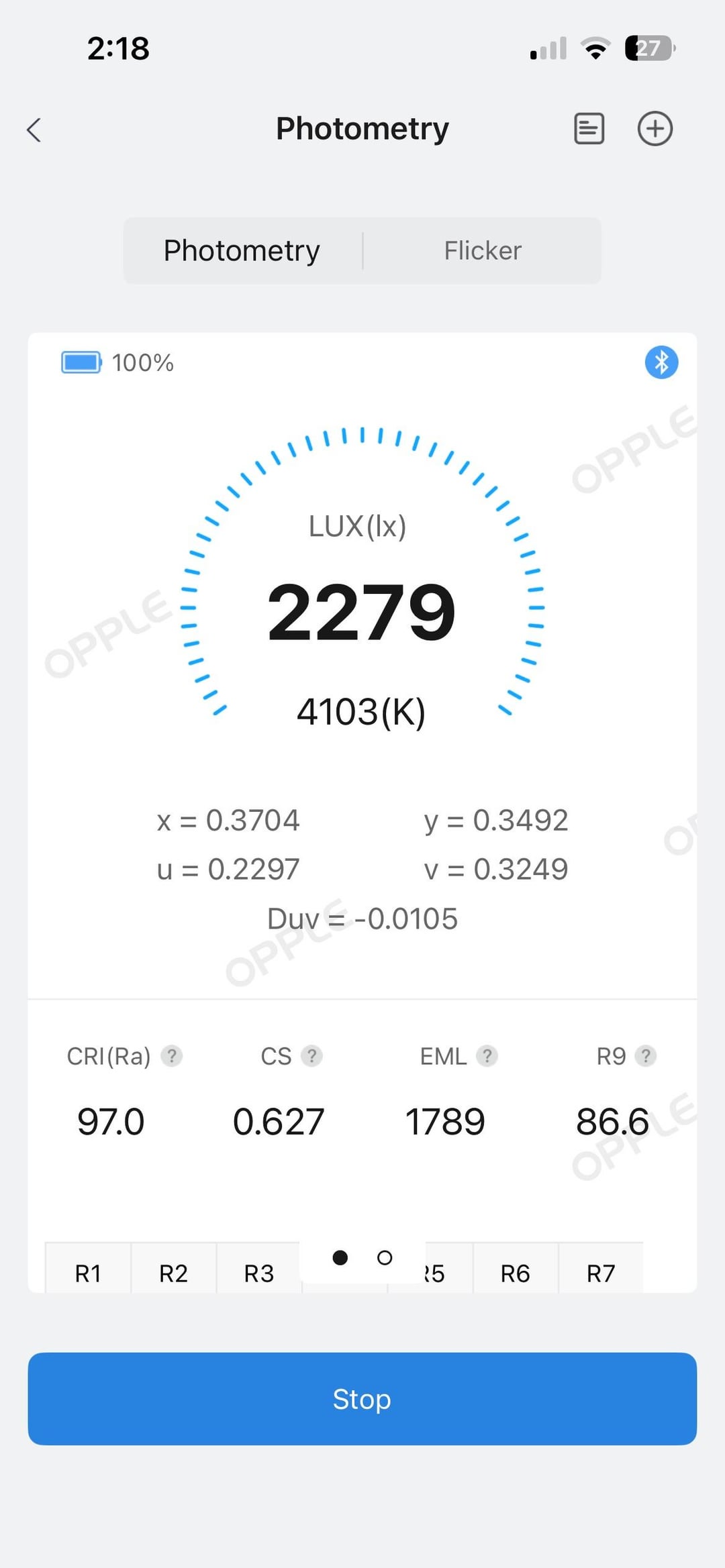
Task: Show the help for R9
Action: pyautogui.click(x=645, y=1056)
